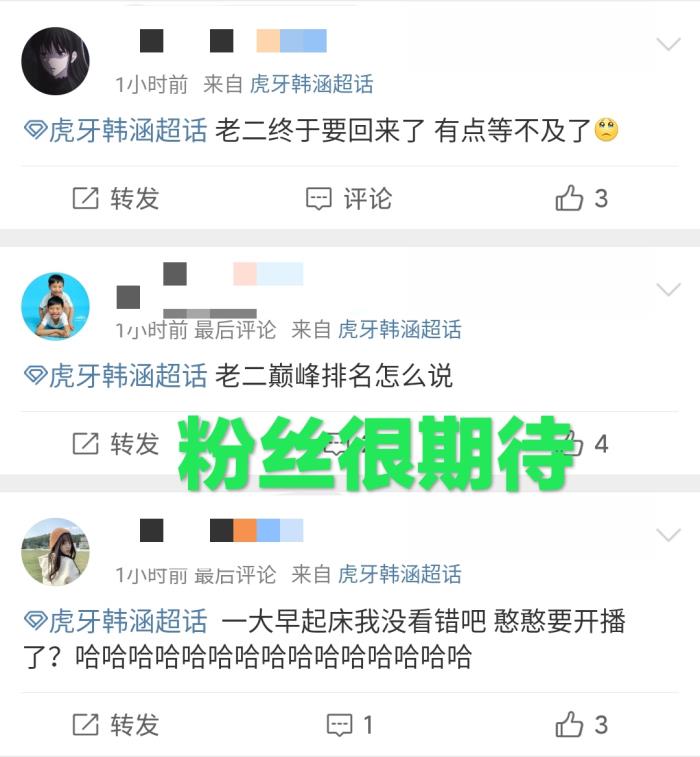Expand the options chevron on 老二终于要回来了 post

(667, 44)
